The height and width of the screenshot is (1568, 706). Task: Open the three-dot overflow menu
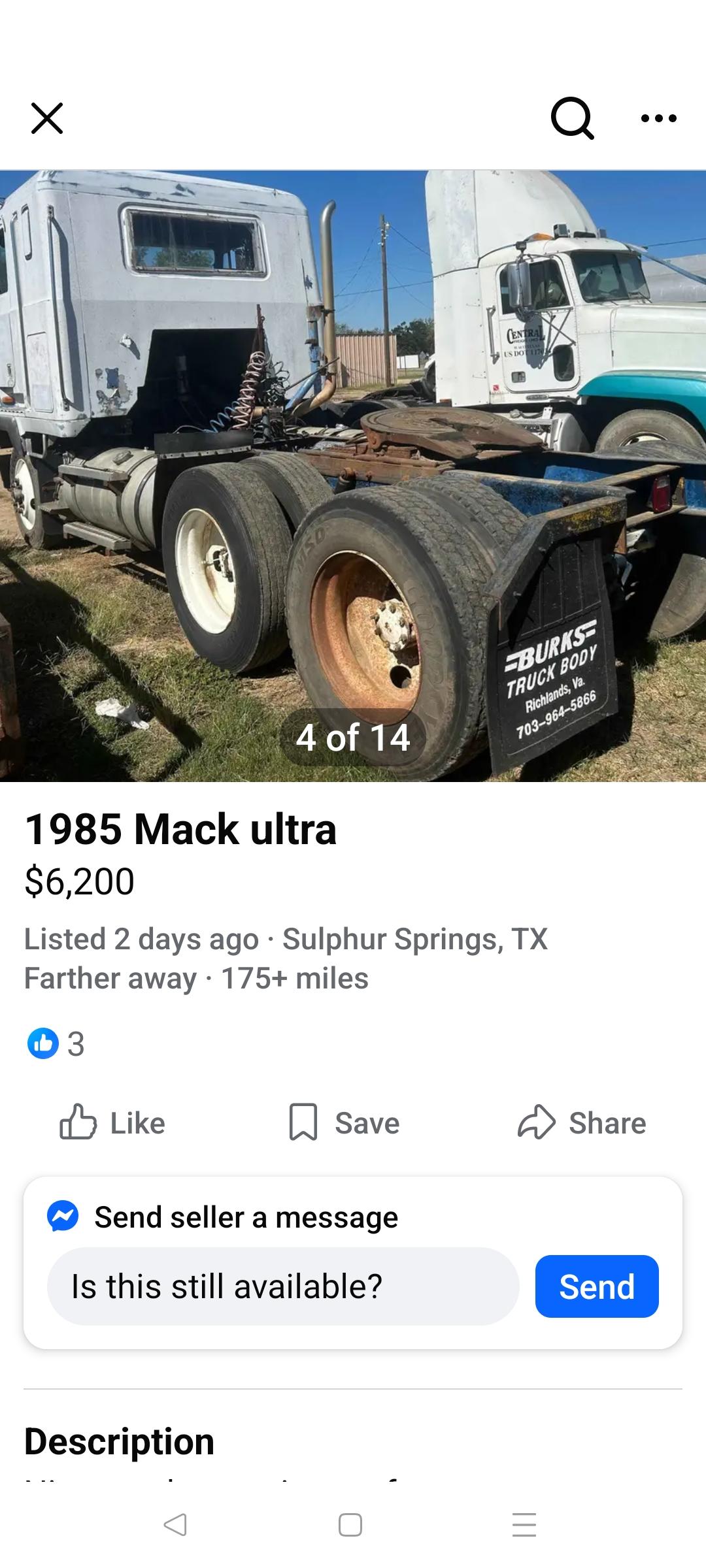point(658,118)
